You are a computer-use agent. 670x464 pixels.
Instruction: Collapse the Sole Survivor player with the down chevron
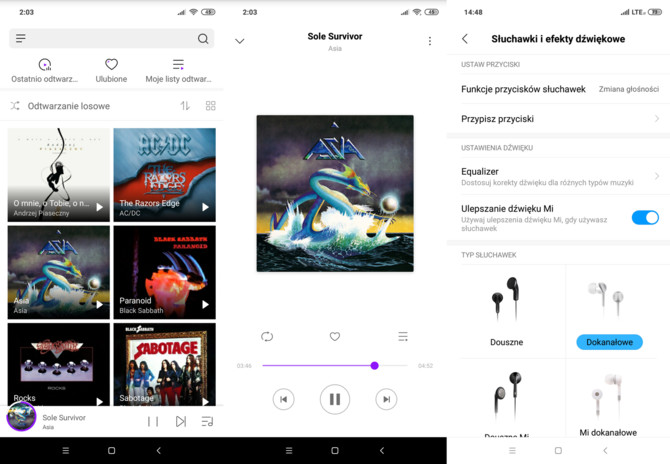pos(239,41)
